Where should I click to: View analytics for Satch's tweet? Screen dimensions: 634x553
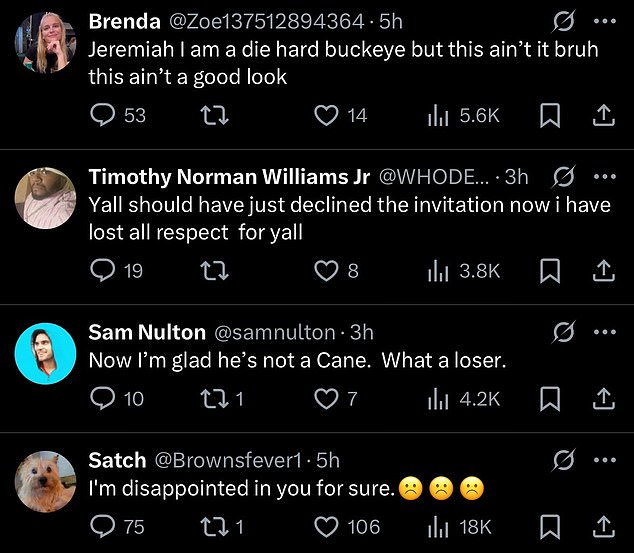pyautogui.click(x=437, y=526)
